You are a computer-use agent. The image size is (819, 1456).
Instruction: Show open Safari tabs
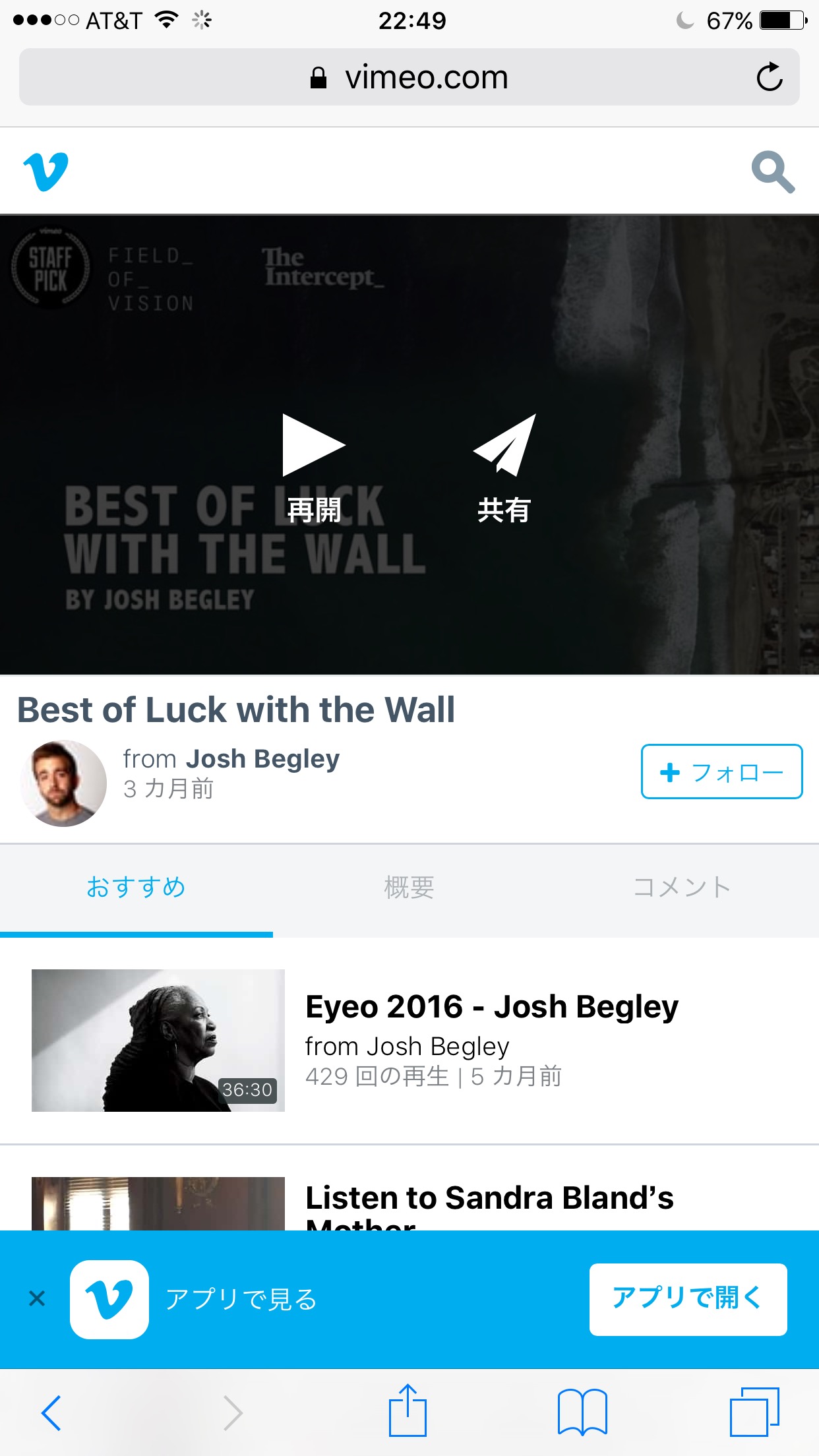tap(754, 1411)
